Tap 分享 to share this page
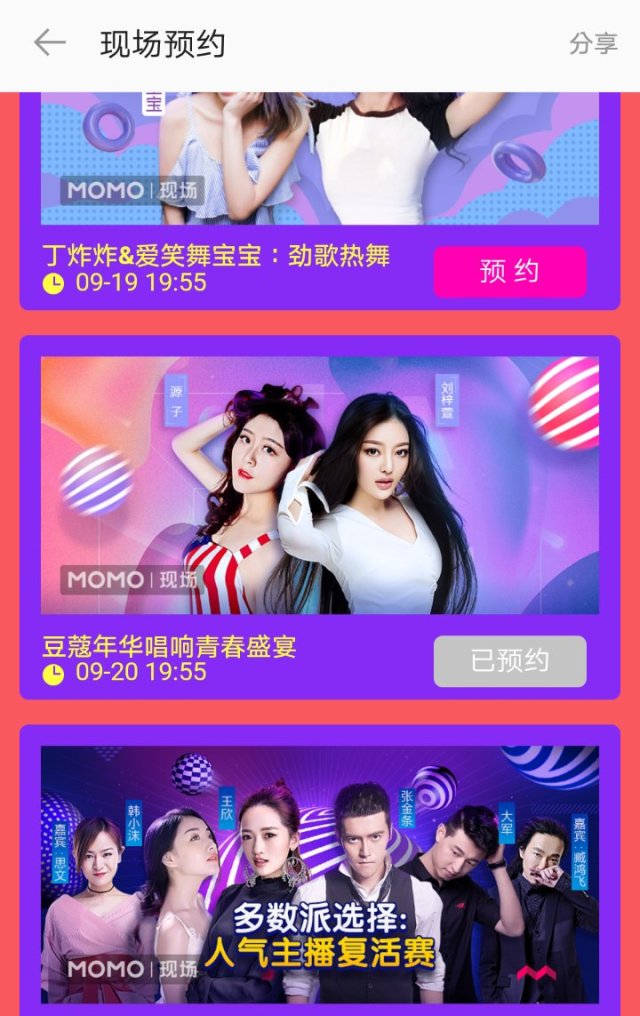 (593, 44)
